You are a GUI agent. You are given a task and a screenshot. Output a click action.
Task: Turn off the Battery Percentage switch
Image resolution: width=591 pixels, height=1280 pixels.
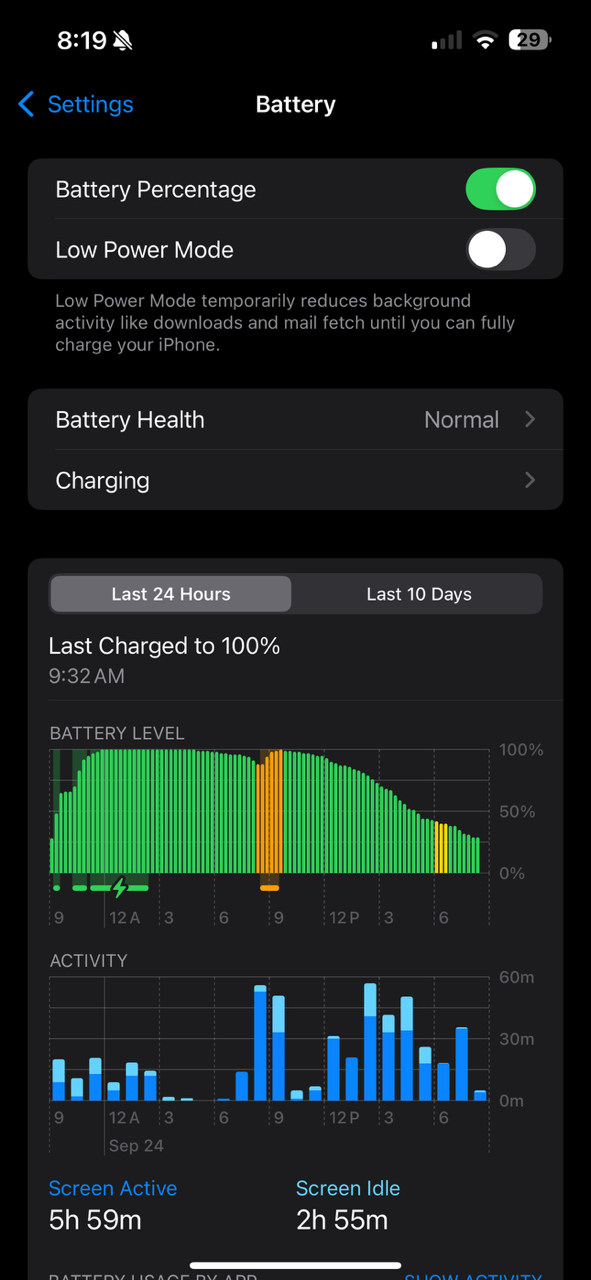[x=501, y=189]
